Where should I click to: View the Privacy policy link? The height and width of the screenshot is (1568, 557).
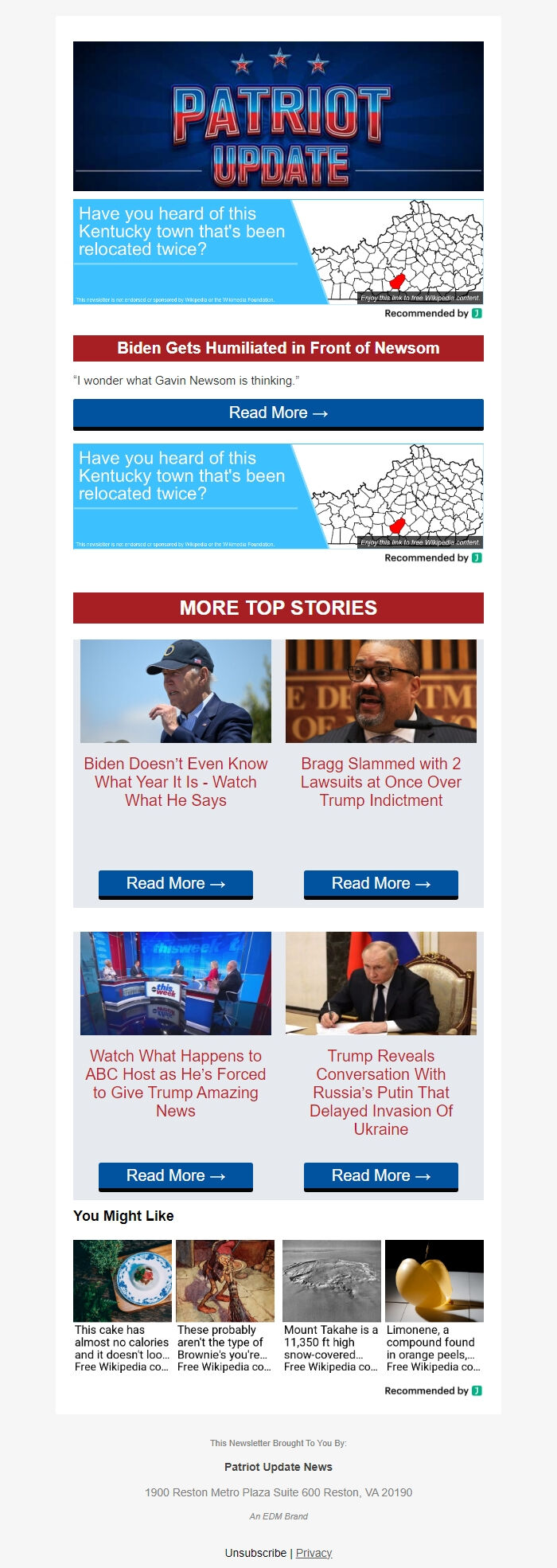pyautogui.click(x=314, y=1553)
